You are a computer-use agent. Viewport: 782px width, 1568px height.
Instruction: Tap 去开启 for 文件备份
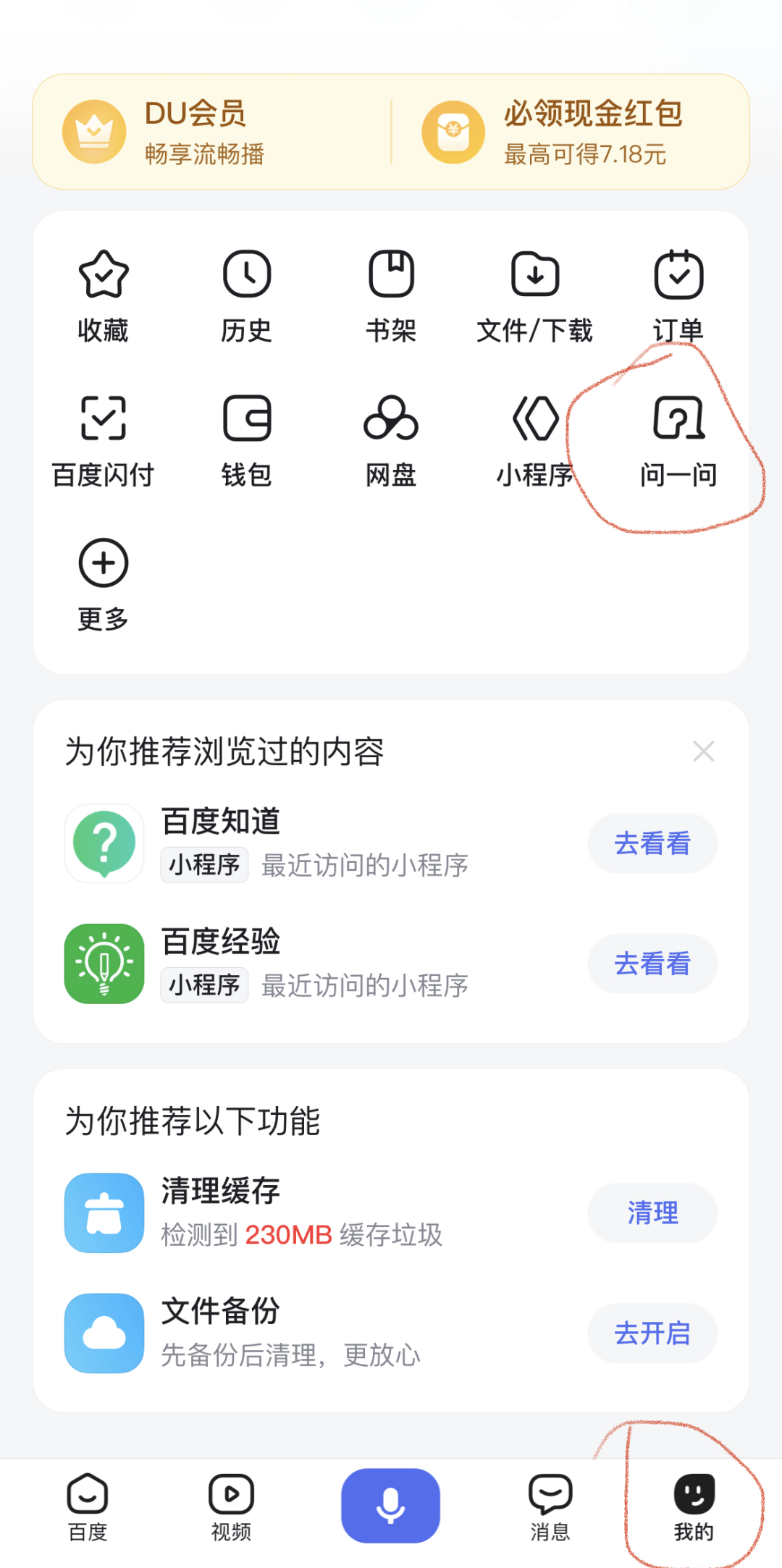tap(652, 1333)
